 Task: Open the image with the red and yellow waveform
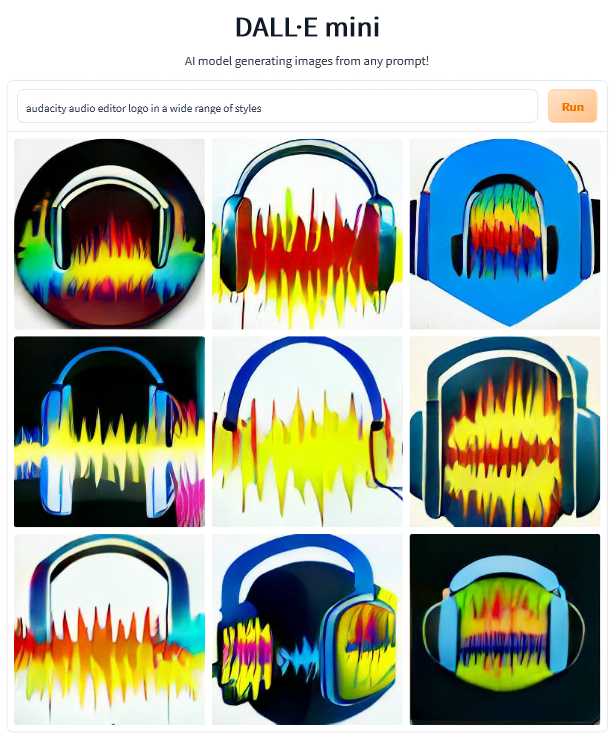[307, 234]
